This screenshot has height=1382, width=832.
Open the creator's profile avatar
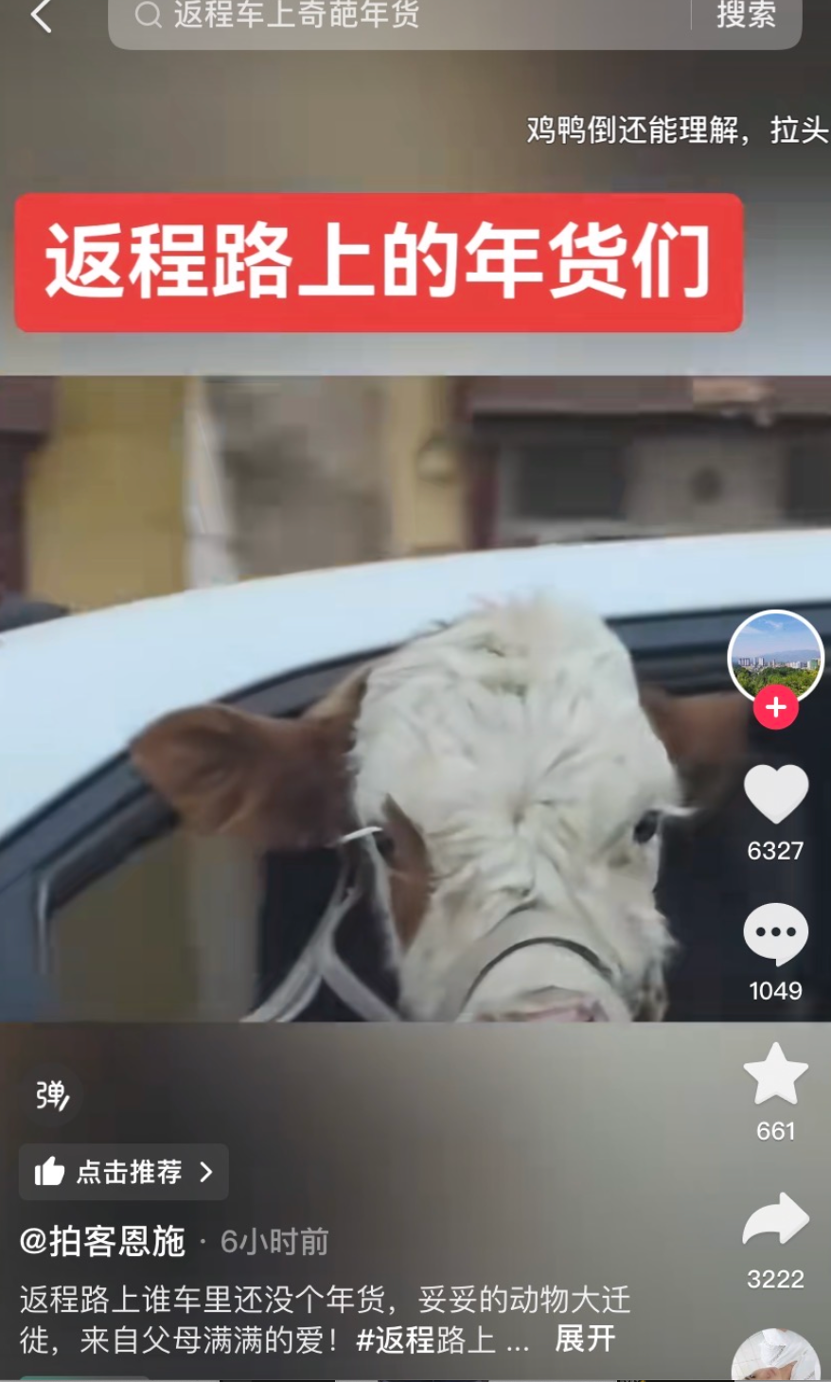click(776, 656)
